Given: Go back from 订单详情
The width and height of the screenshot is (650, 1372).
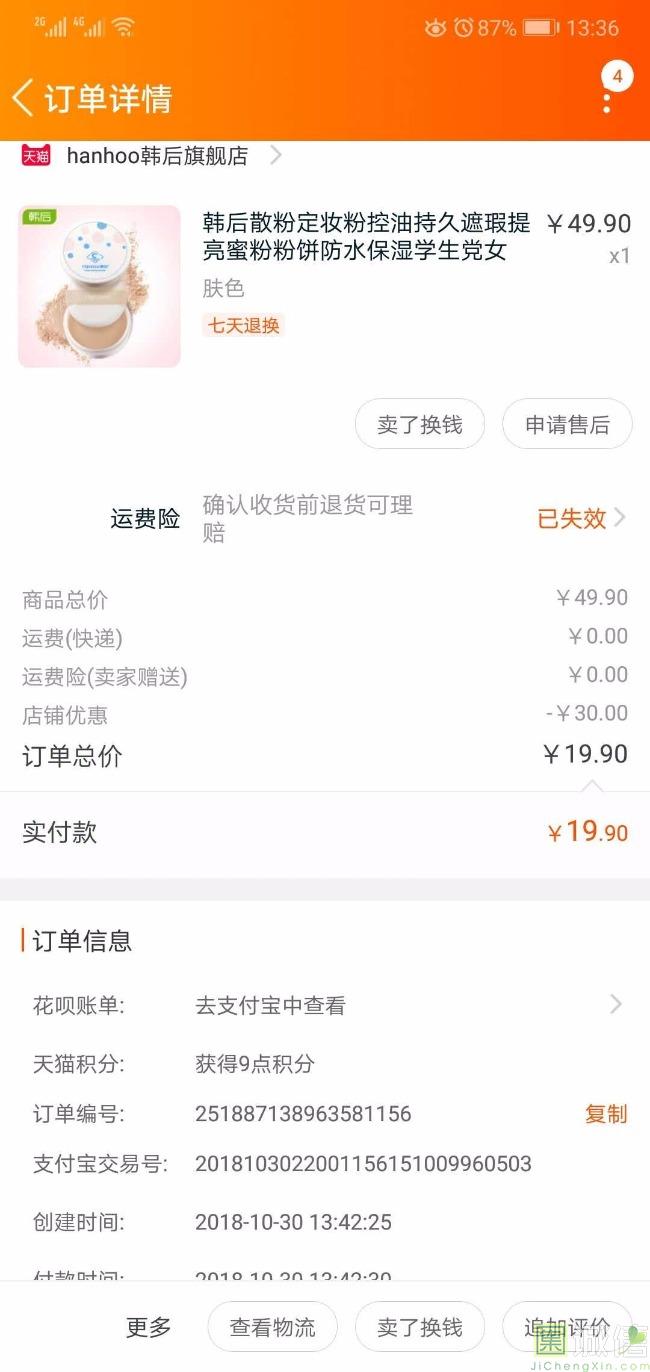Looking at the screenshot, I should coord(23,99).
